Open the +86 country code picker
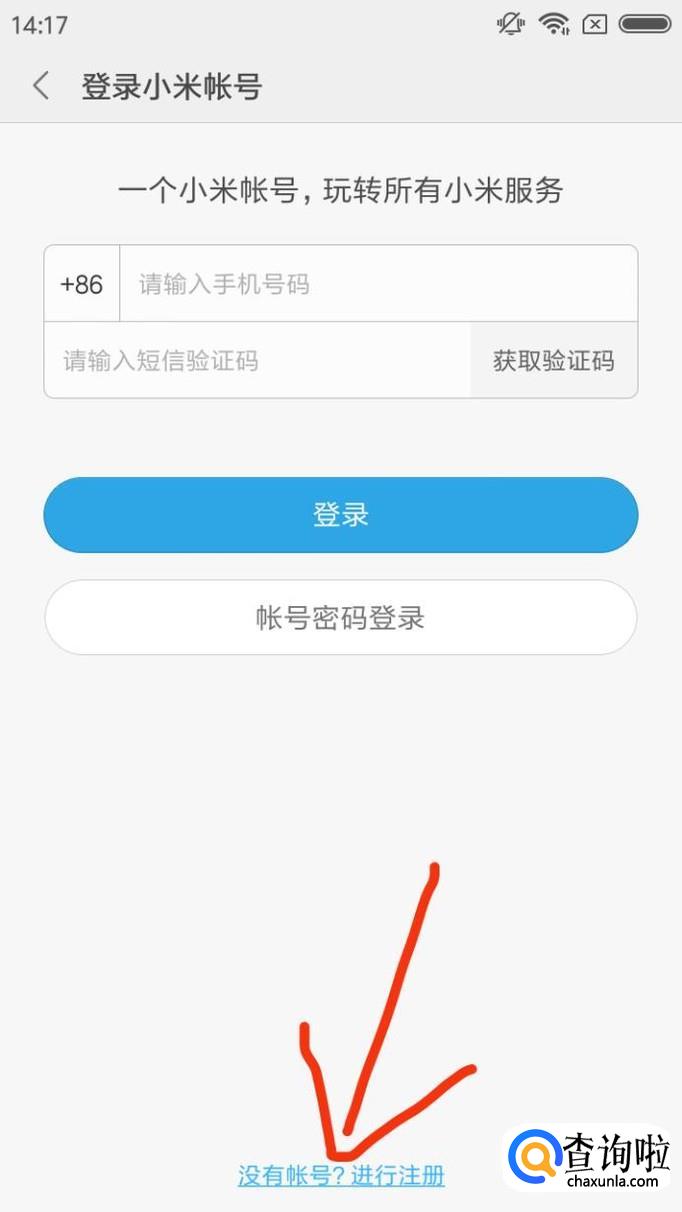This screenshot has height=1212, width=682. [82, 284]
